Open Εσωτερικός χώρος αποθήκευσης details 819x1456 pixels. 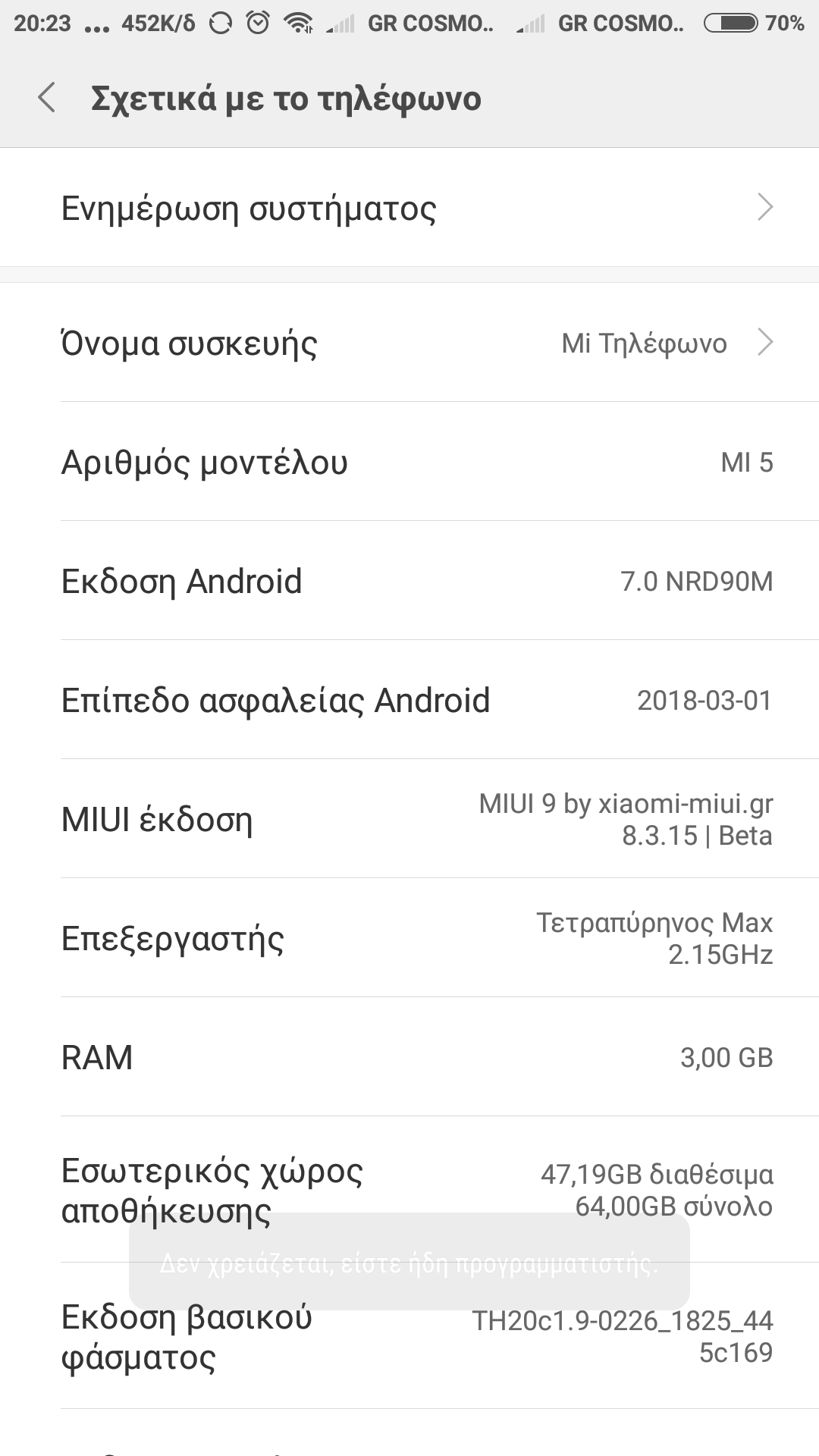coord(409,1172)
